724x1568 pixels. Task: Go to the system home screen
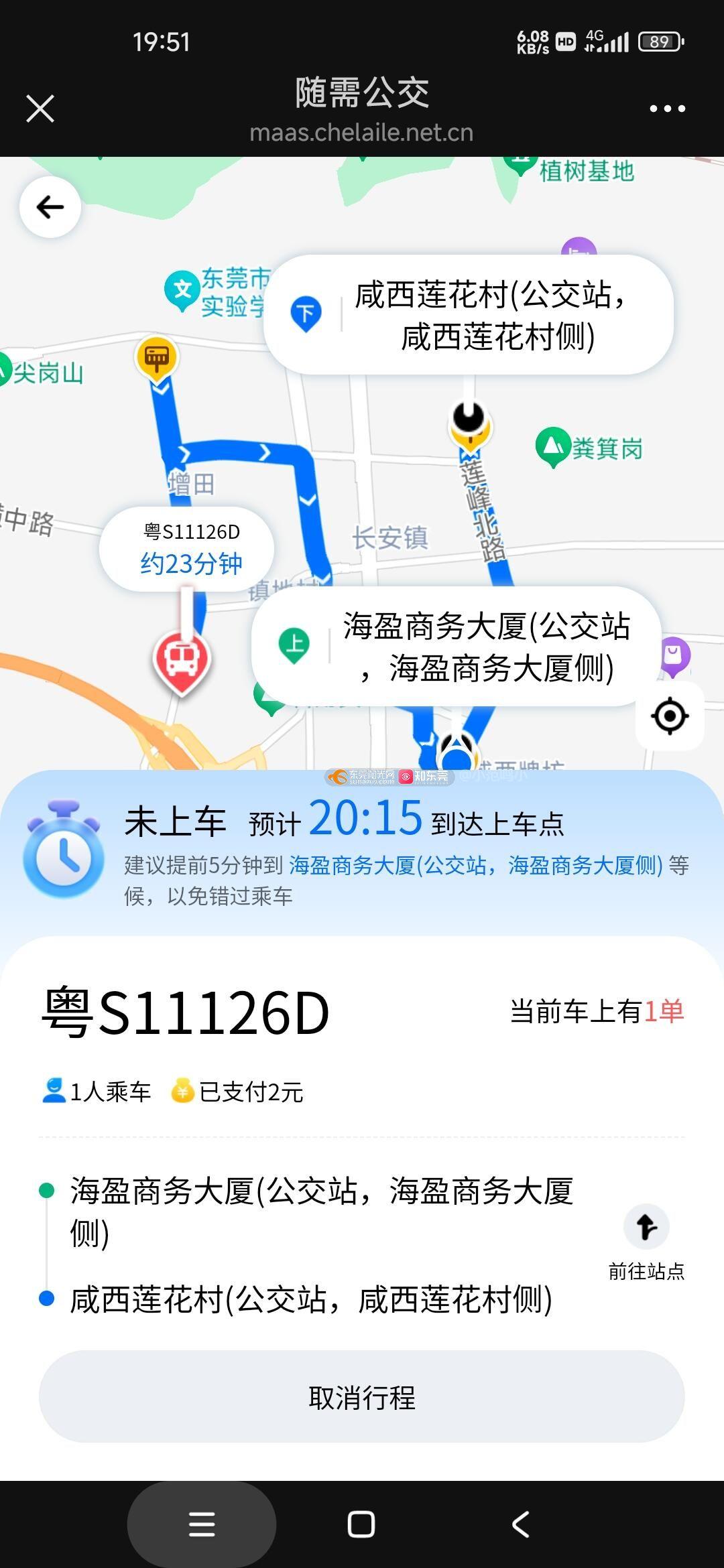[361, 1524]
